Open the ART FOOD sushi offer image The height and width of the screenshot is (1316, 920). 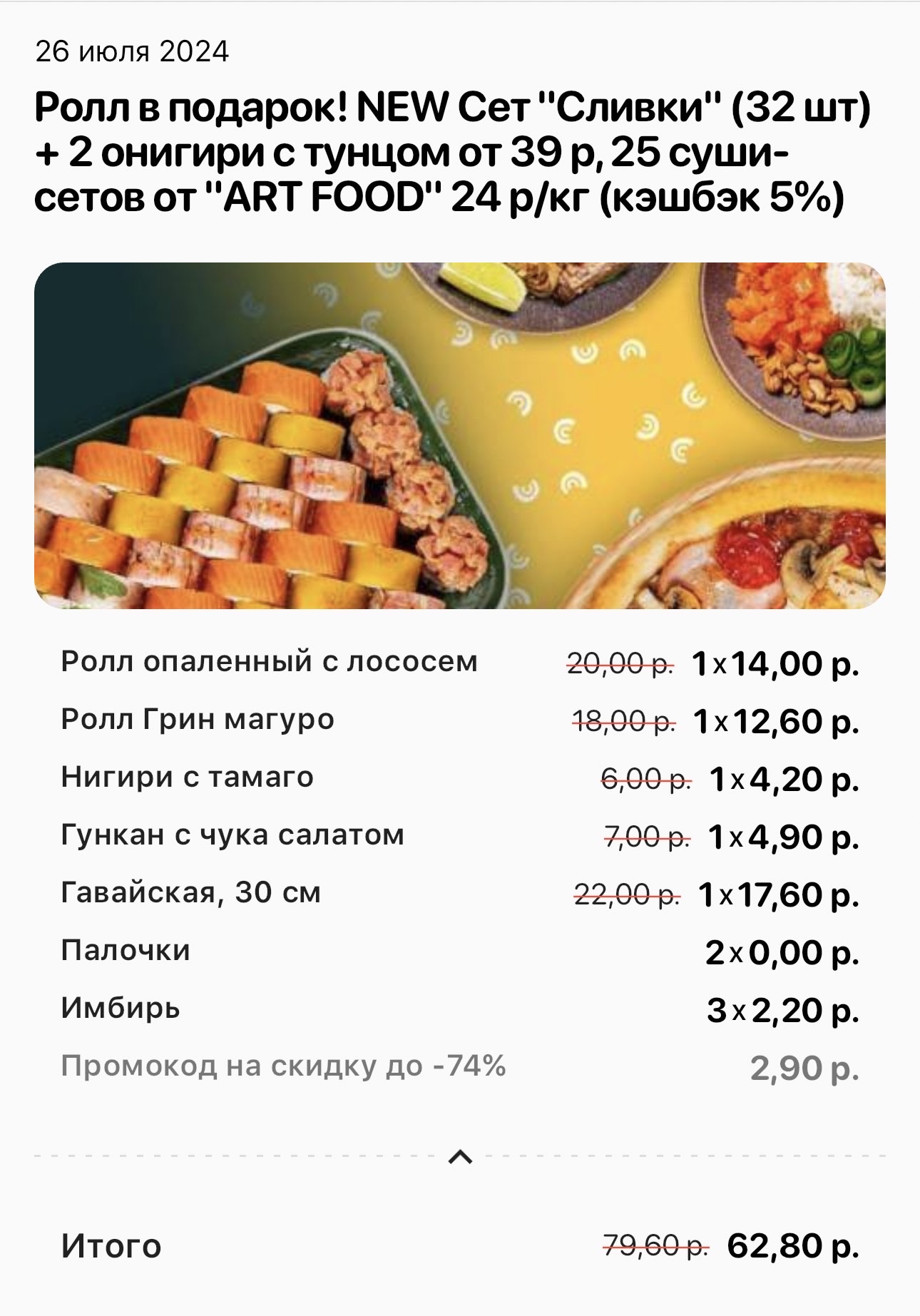[460, 435]
